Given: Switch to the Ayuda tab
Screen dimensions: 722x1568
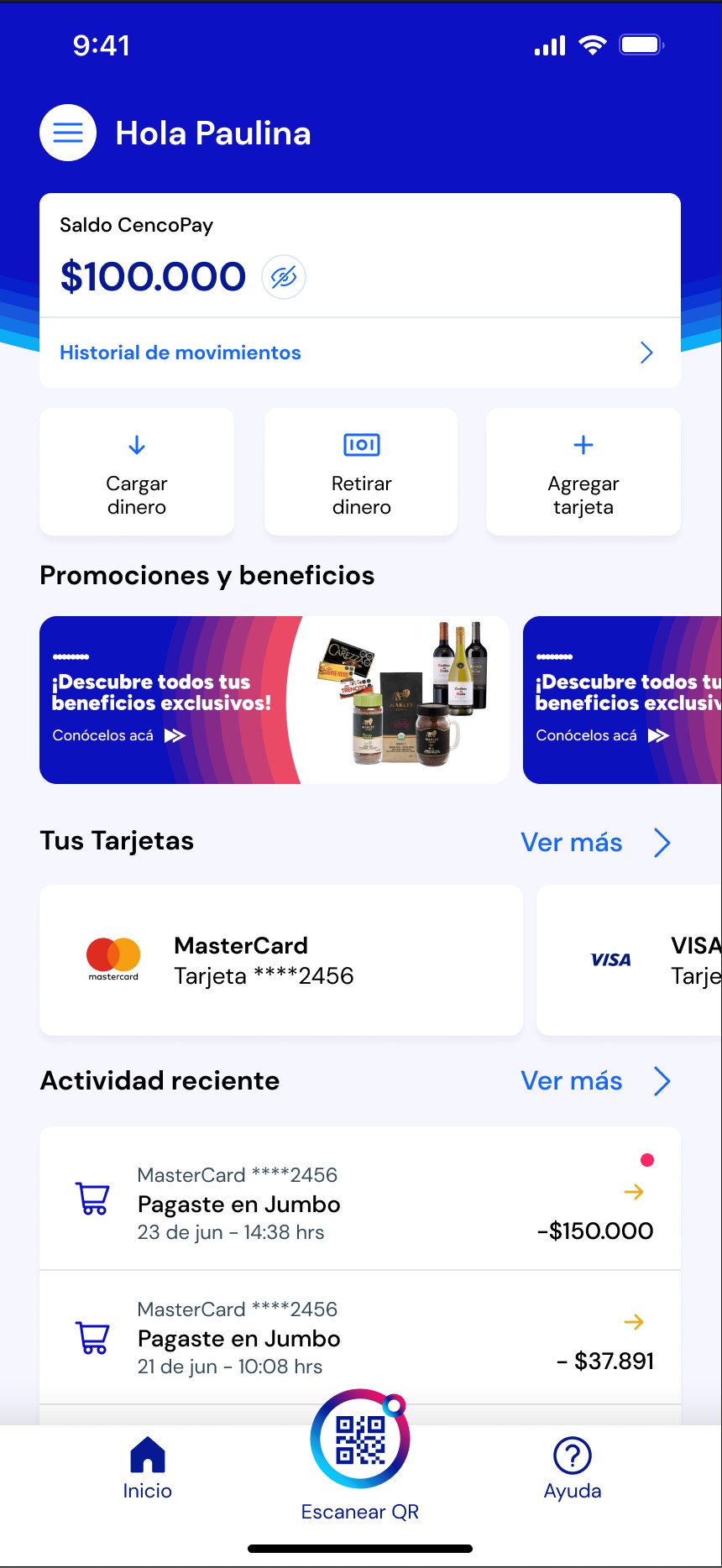Looking at the screenshot, I should (x=573, y=1468).
